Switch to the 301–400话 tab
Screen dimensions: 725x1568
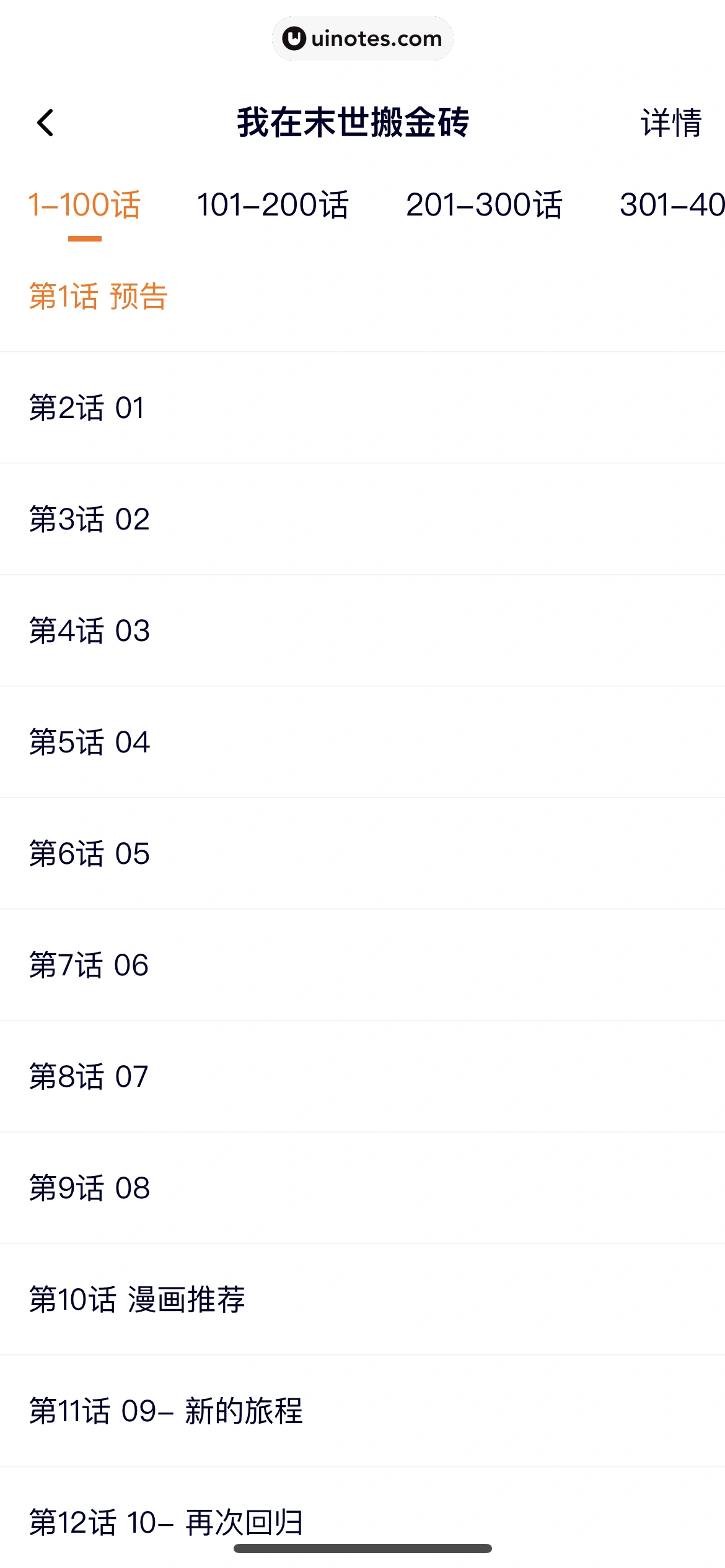click(672, 206)
